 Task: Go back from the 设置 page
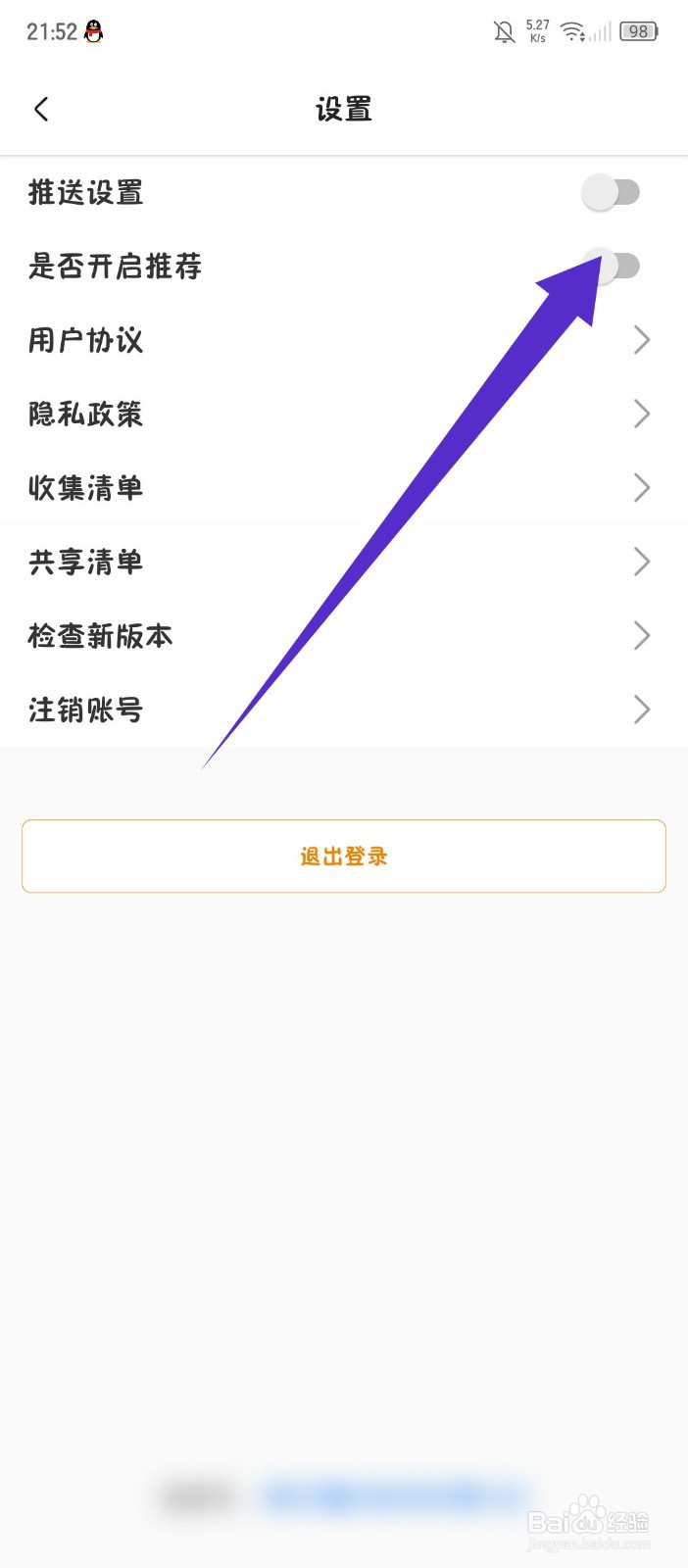click(41, 109)
